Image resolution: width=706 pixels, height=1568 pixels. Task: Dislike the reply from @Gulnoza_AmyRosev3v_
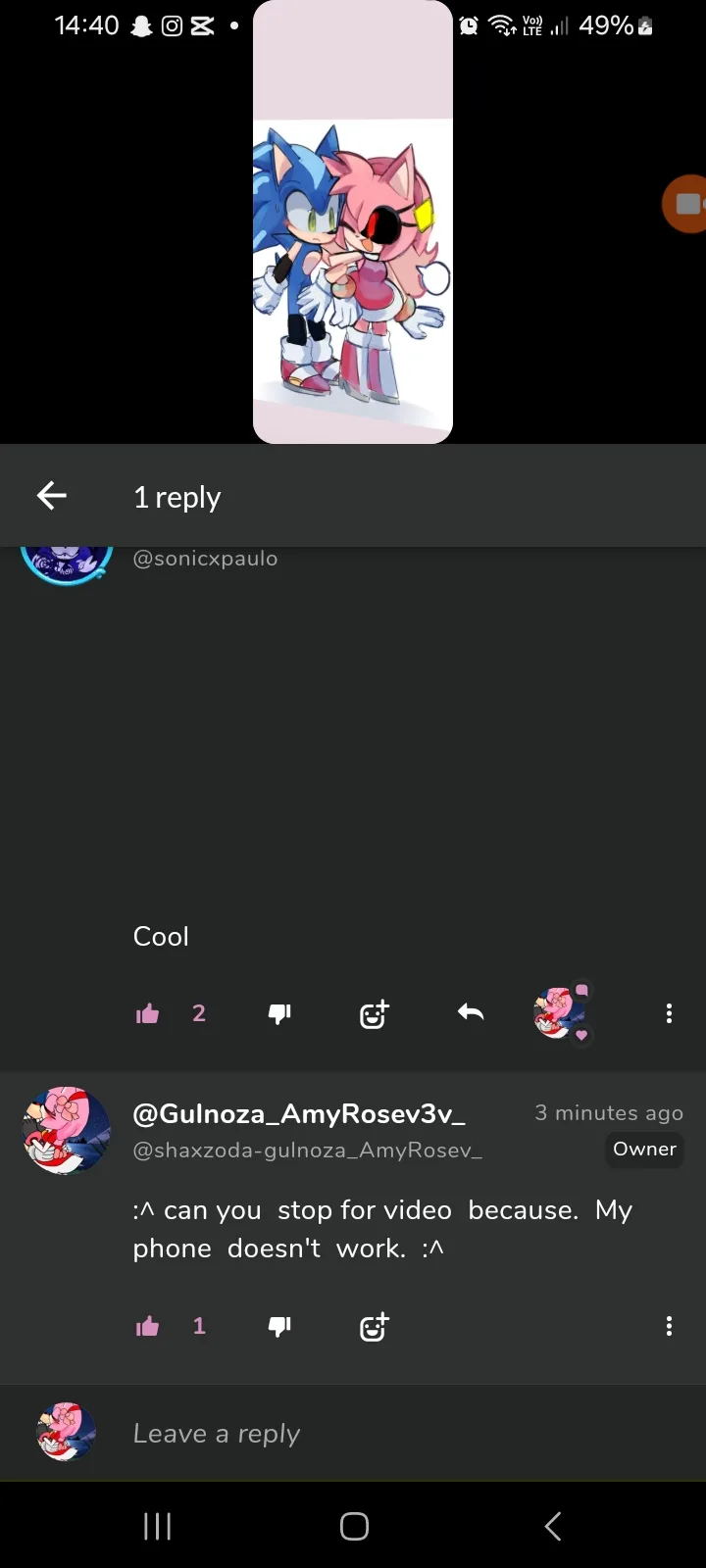pyautogui.click(x=279, y=1326)
